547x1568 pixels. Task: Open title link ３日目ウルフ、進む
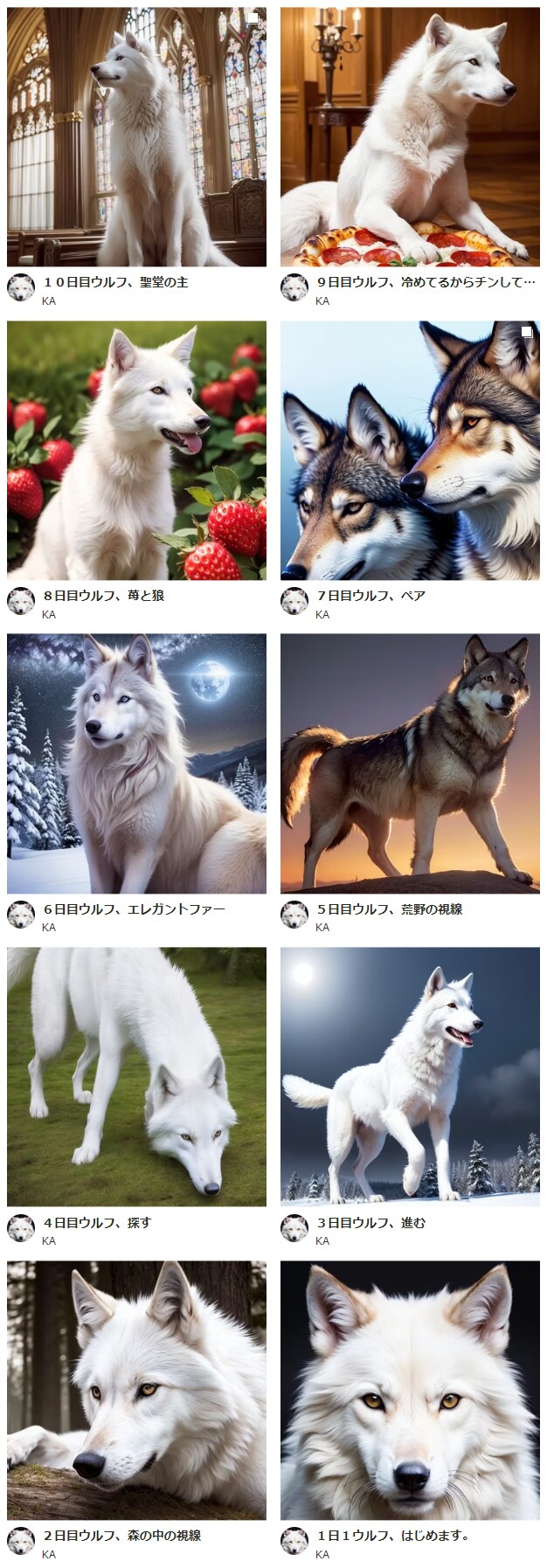[x=370, y=1223]
